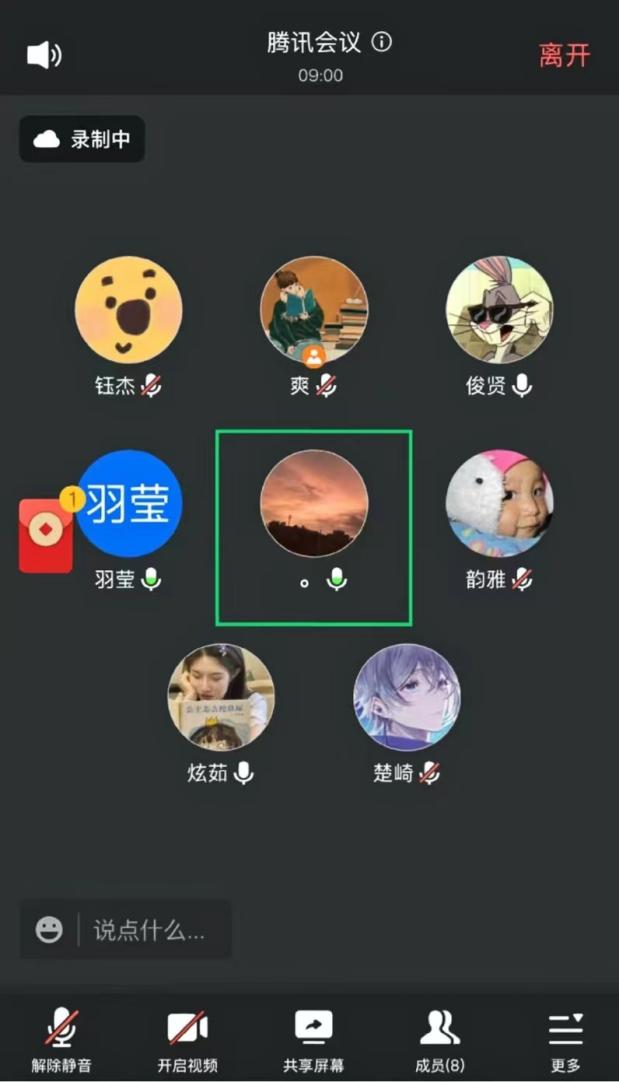Open the meeting info icon
The height and width of the screenshot is (1082, 619).
click(x=382, y=43)
